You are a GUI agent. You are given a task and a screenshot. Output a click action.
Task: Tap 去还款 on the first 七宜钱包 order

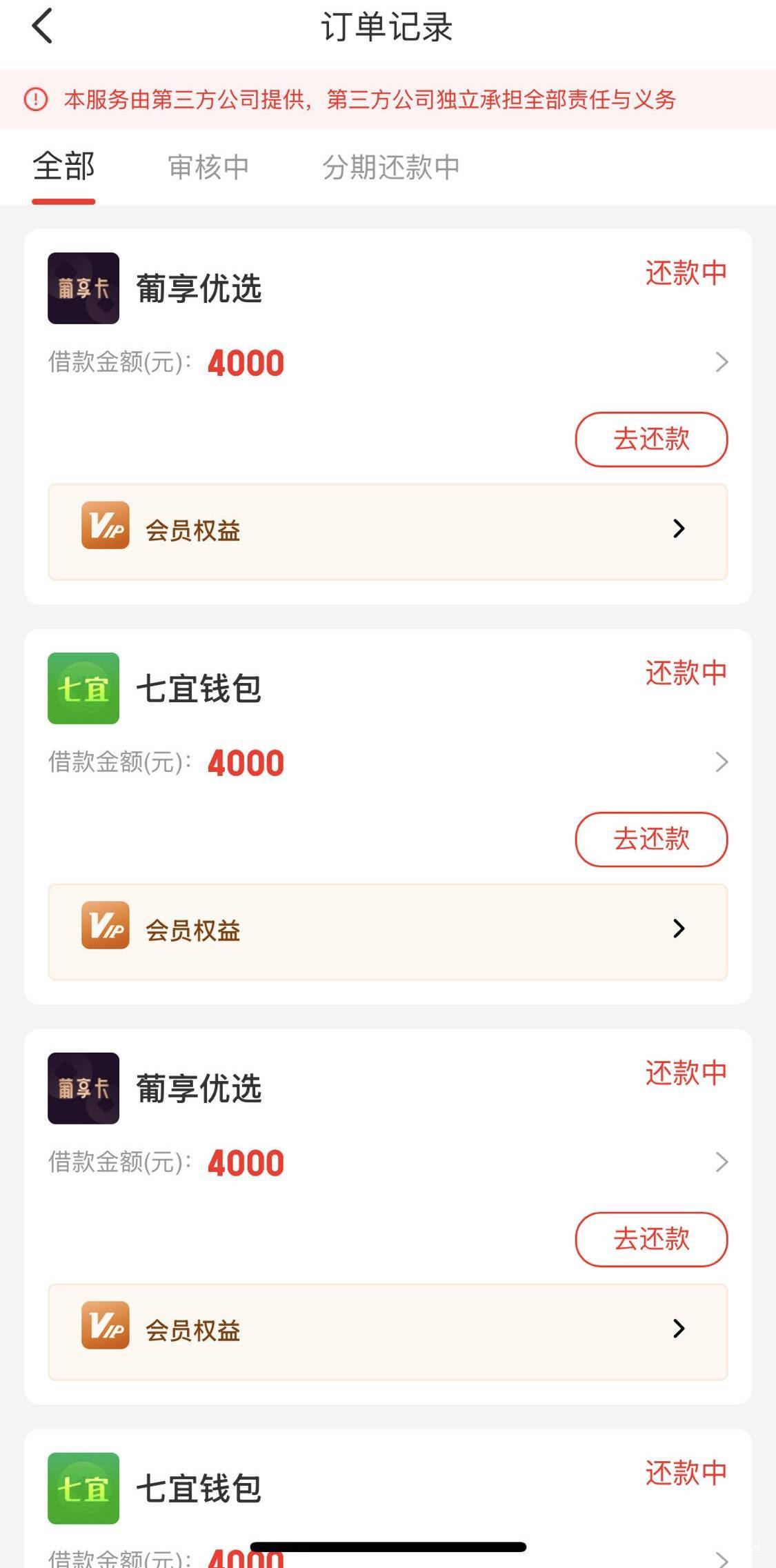click(x=650, y=840)
